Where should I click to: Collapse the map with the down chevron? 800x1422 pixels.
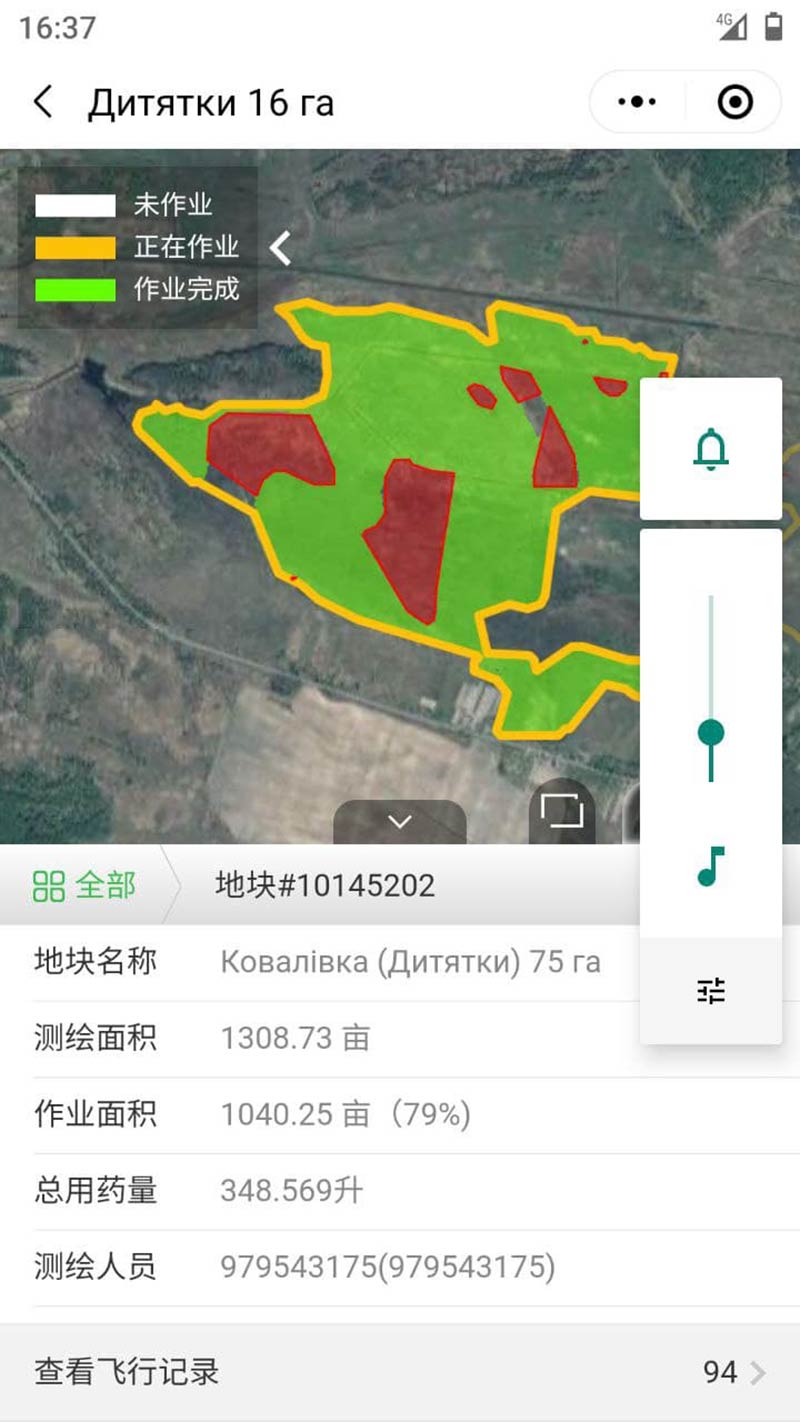pyautogui.click(x=400, y=822)
